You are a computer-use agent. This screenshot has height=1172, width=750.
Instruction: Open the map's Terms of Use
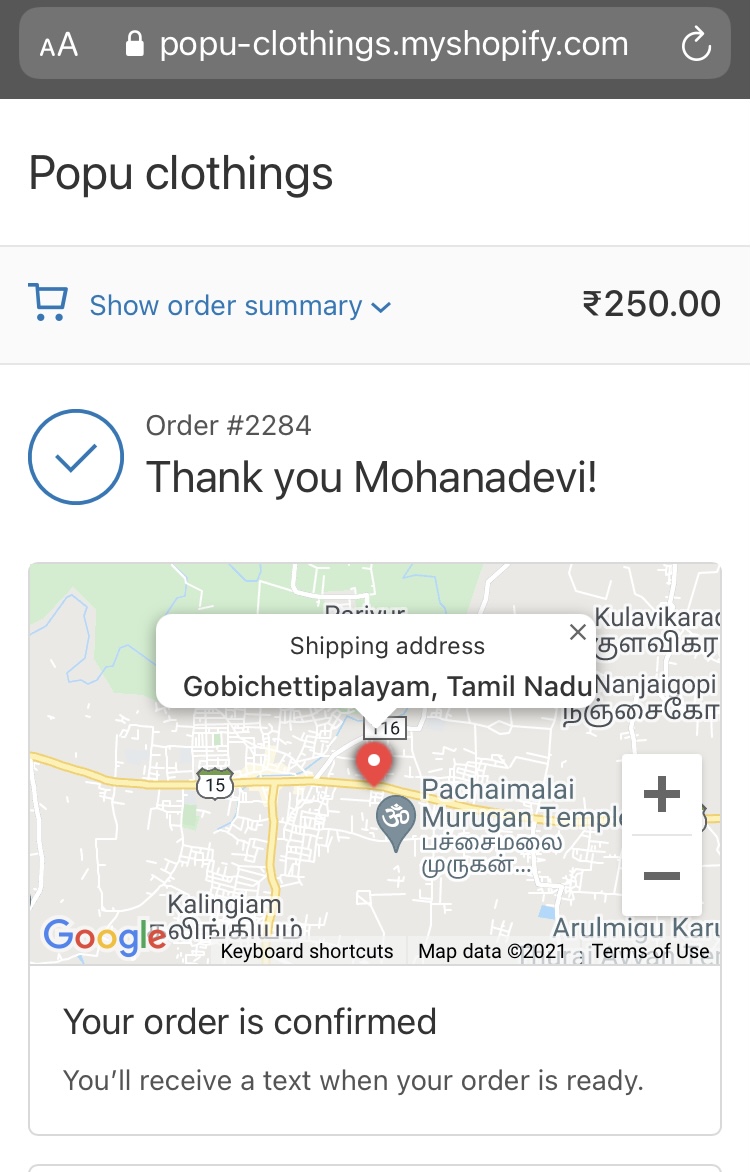click(650, 951)
